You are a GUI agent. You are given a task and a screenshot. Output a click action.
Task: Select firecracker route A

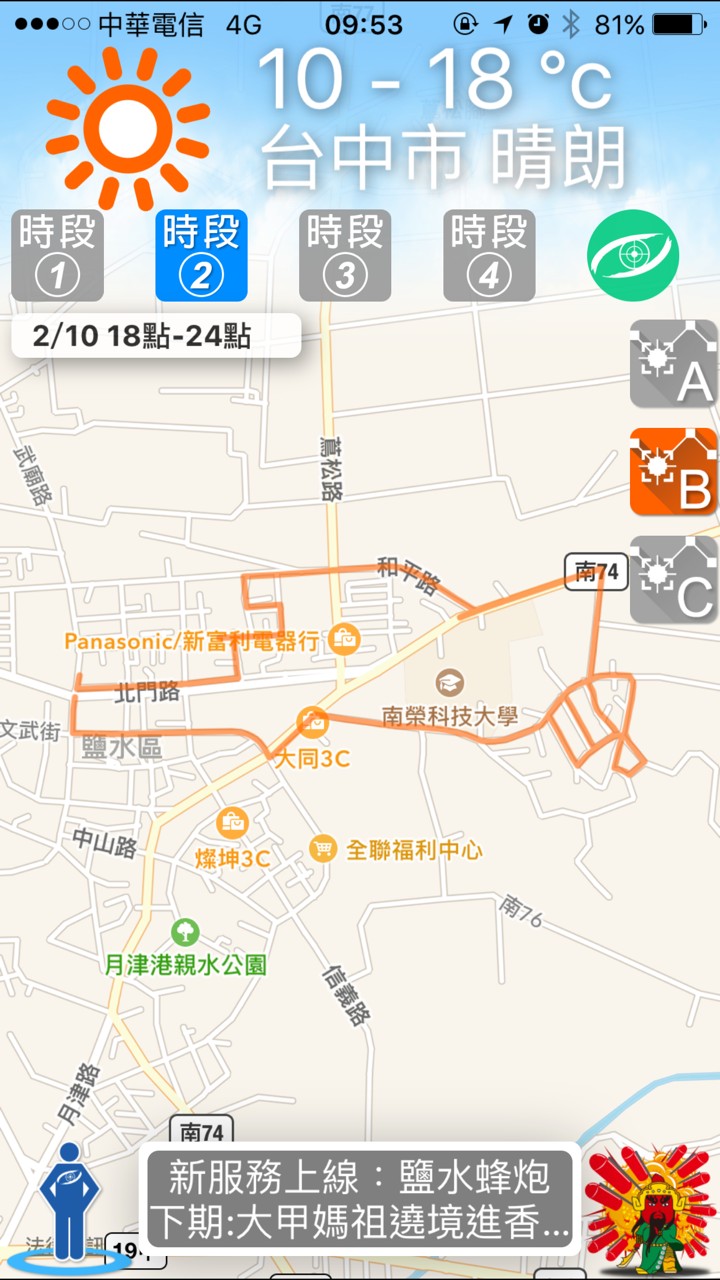[674, 364]
